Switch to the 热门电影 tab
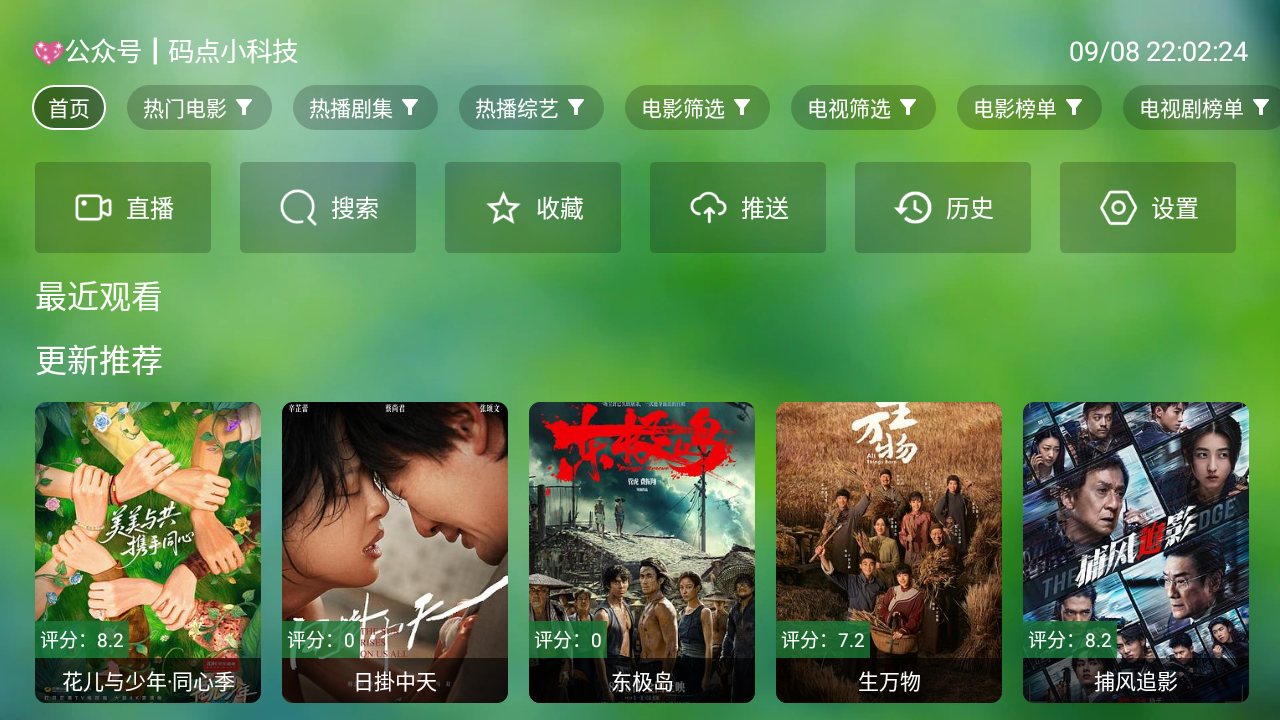The height and width of the screenshot is (720, 1280). (198, 108)
